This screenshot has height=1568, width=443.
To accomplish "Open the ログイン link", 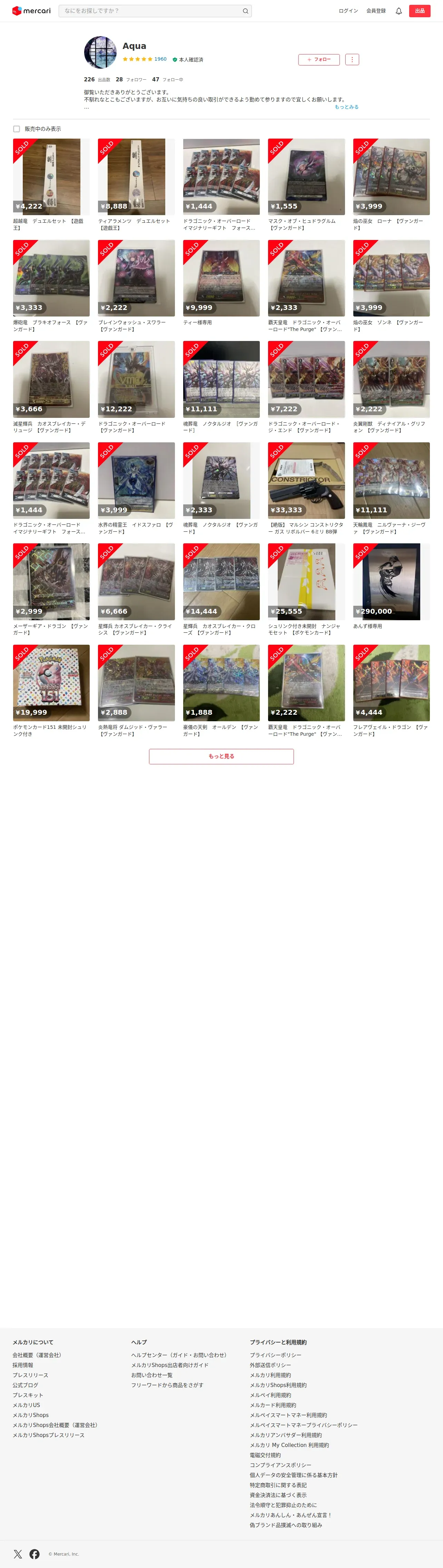I will tap(348, 11).
